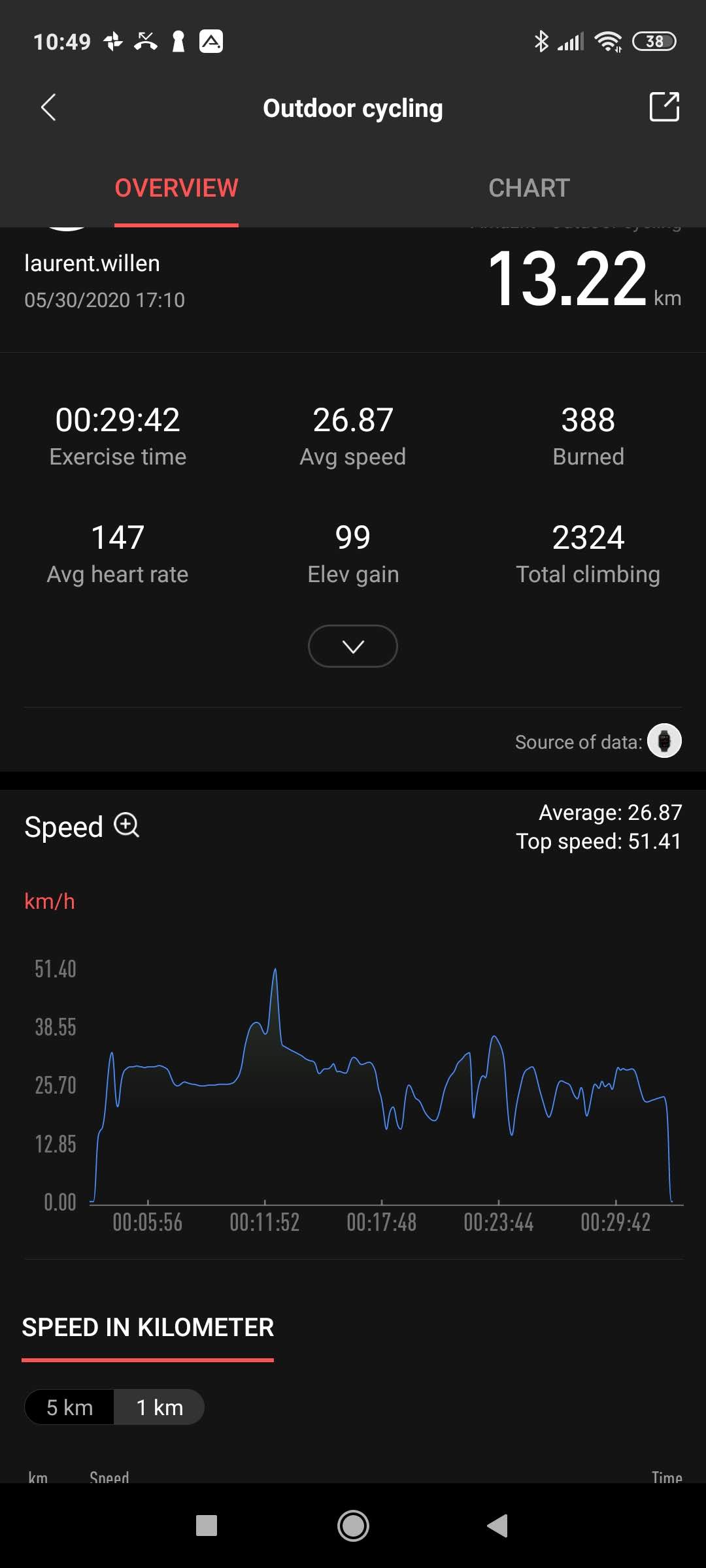The height and width of the screenshot is (1568, 706).
Task: Tap the system home button
Action: click(353, 1526)
